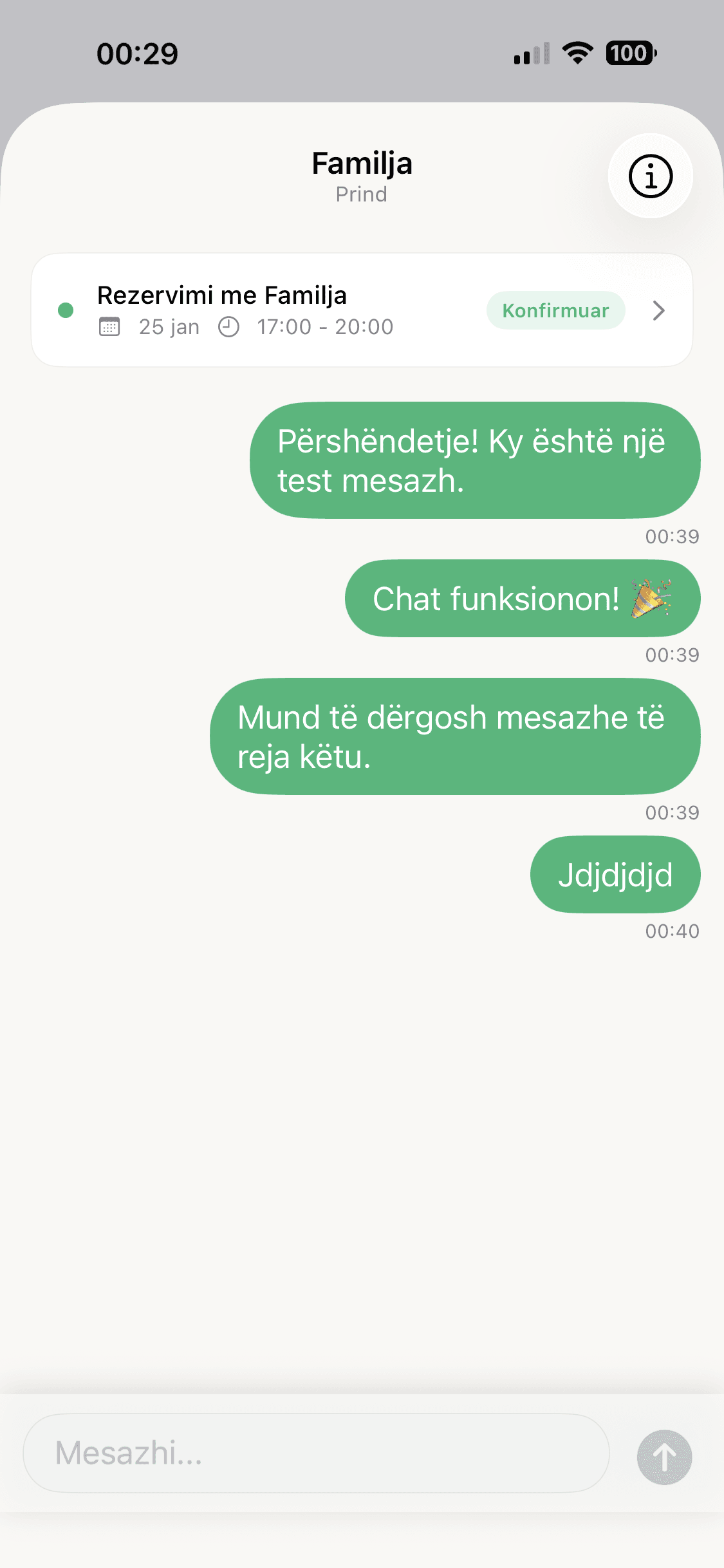724x1568 pixels.
Task: Tap the battery indicator showing 100
Action: 631,55
